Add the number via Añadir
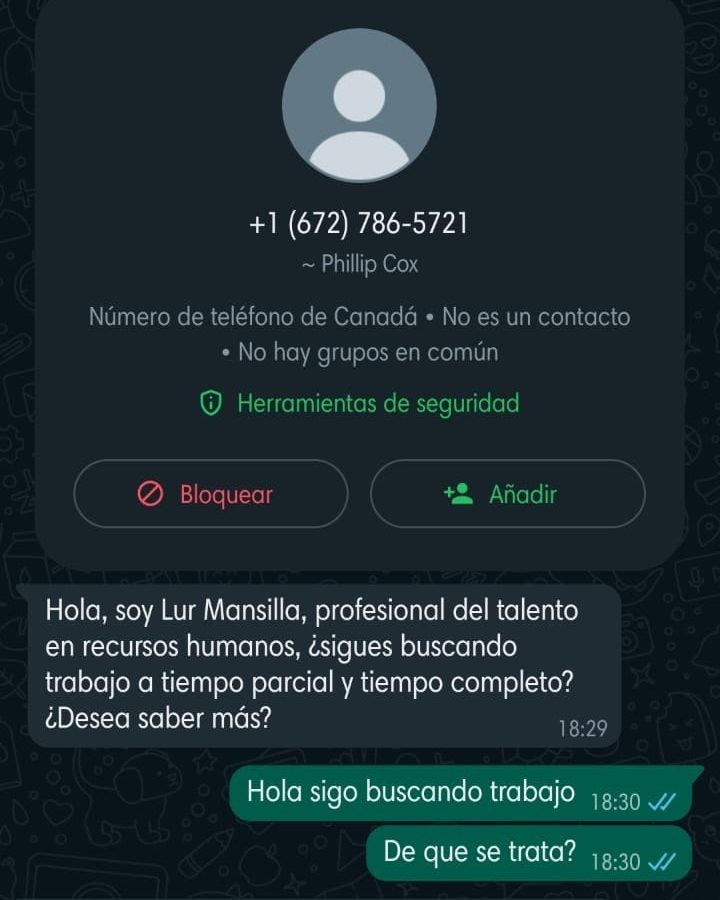 point(507,494)
